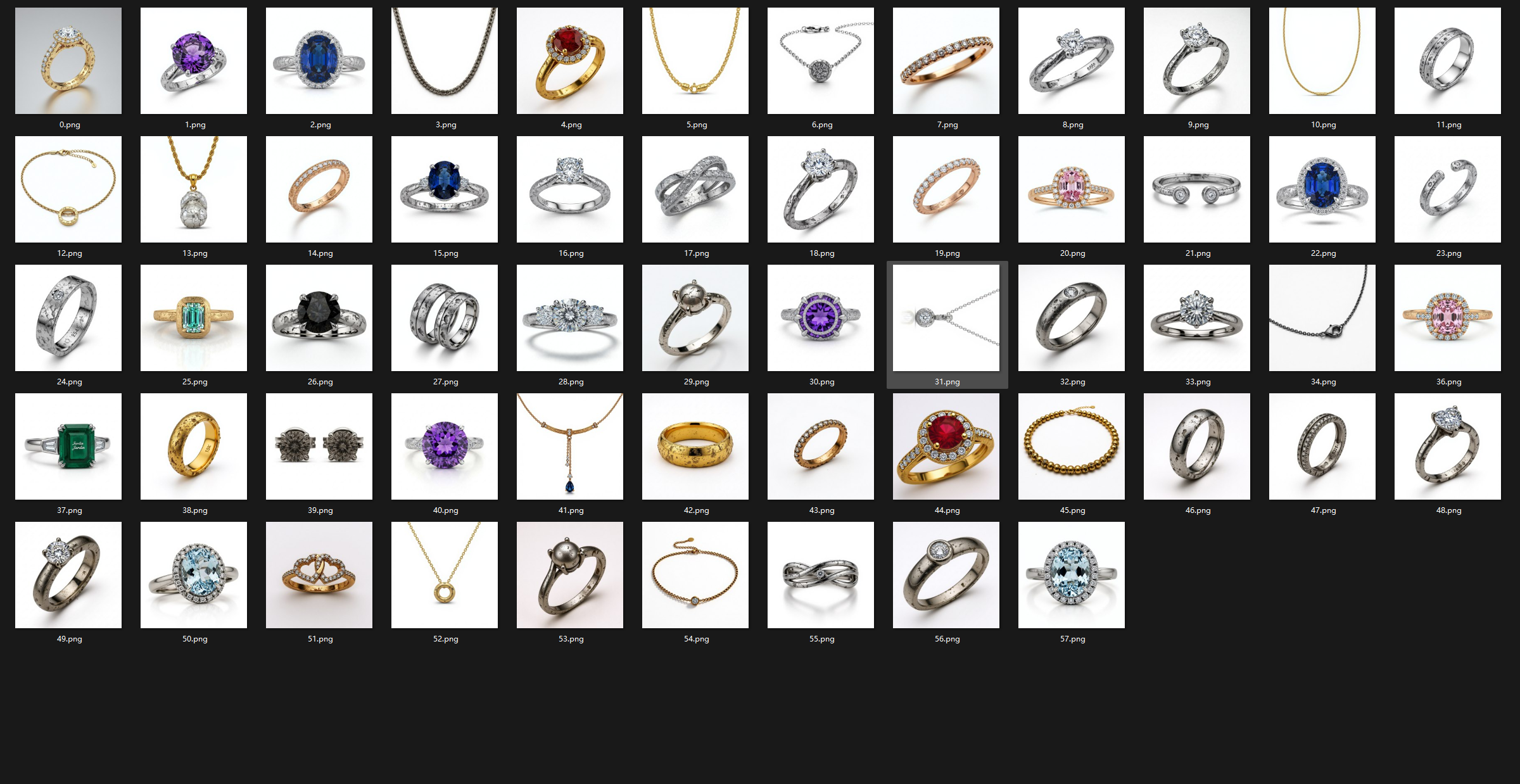The image size is (1520, 784).
Task: Open the purple gemstone ring 1.png
Action: (x=194, y=61)
